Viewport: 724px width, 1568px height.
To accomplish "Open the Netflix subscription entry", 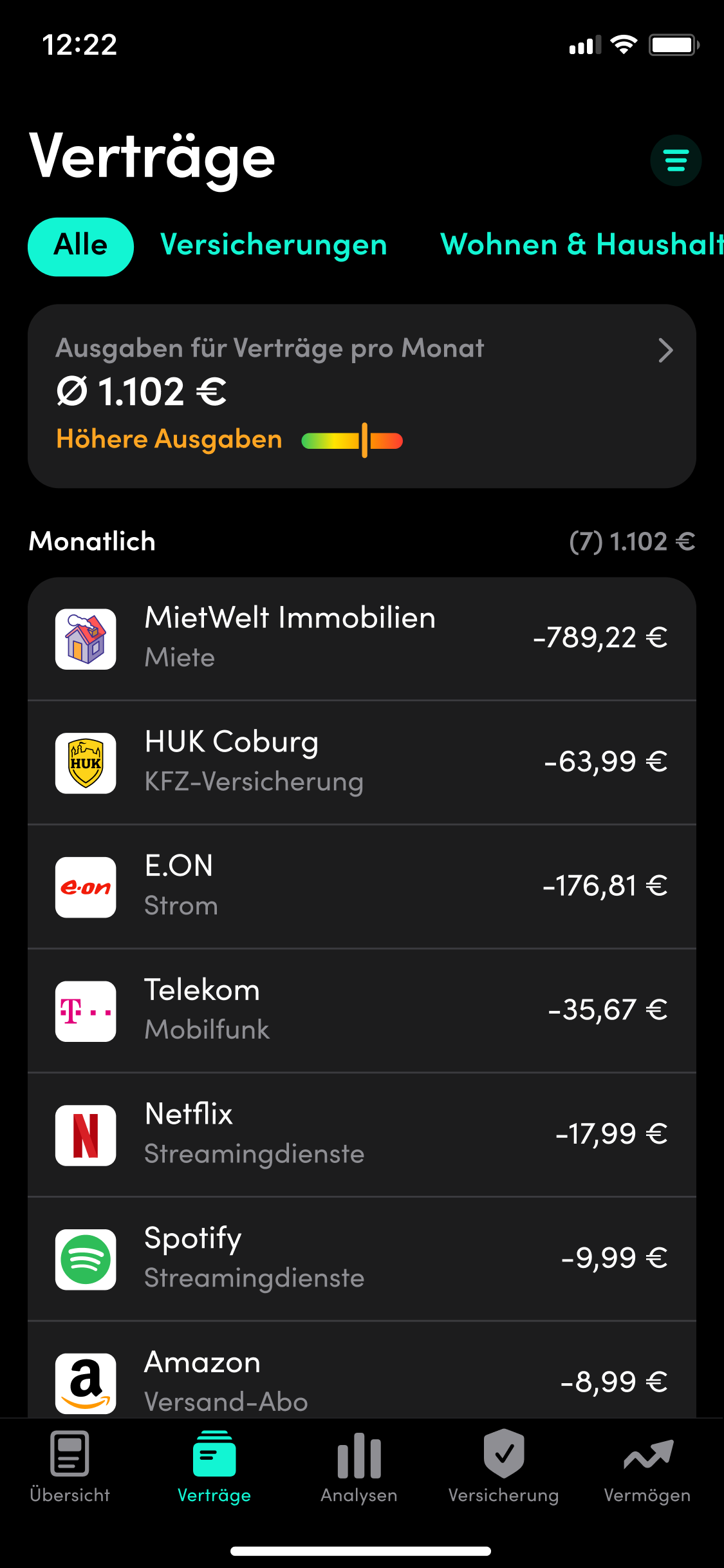I will pyautogui.click(x=362, y=1135).
